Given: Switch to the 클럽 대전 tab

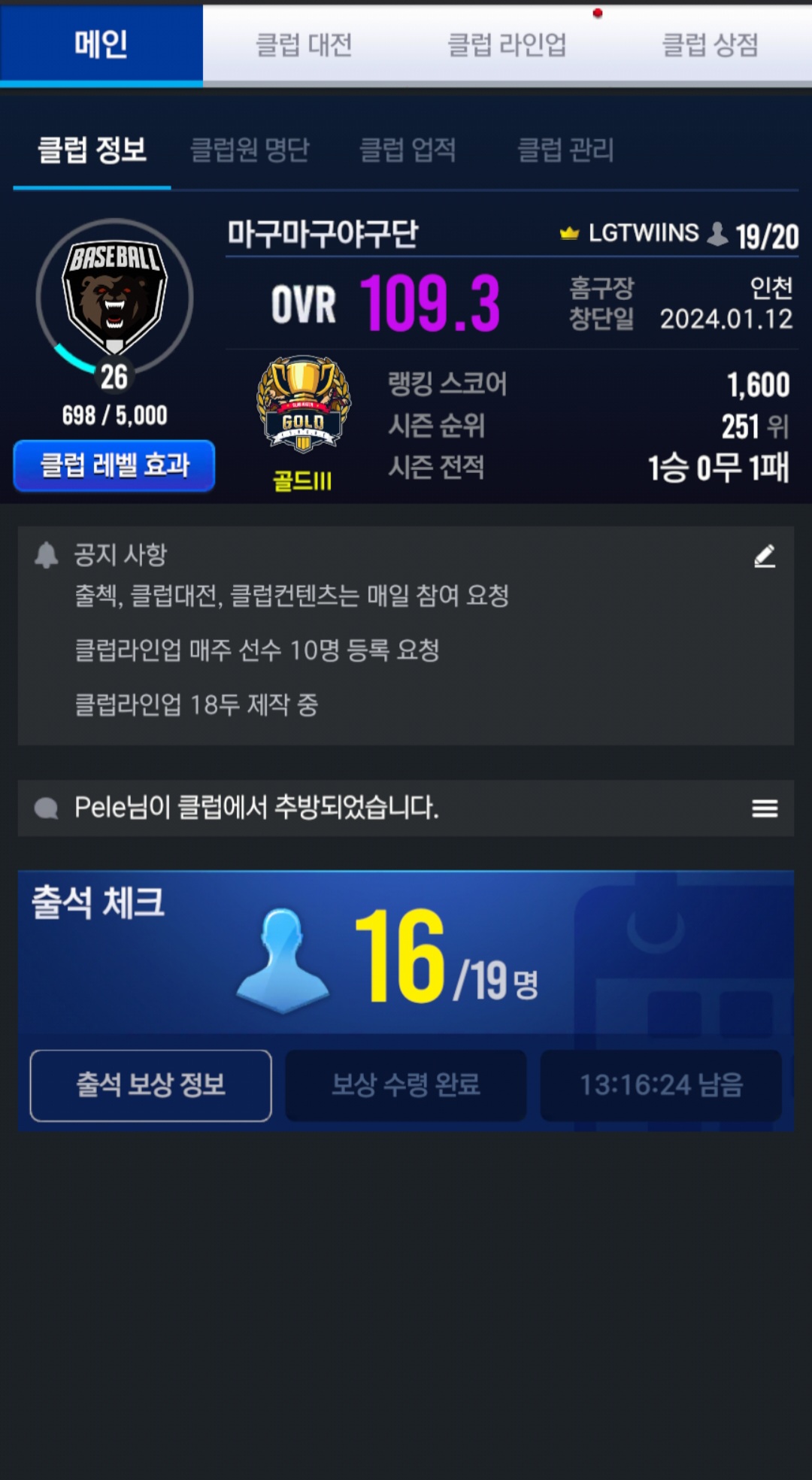Looking at the screenshot, I should (x=304, y=44).
